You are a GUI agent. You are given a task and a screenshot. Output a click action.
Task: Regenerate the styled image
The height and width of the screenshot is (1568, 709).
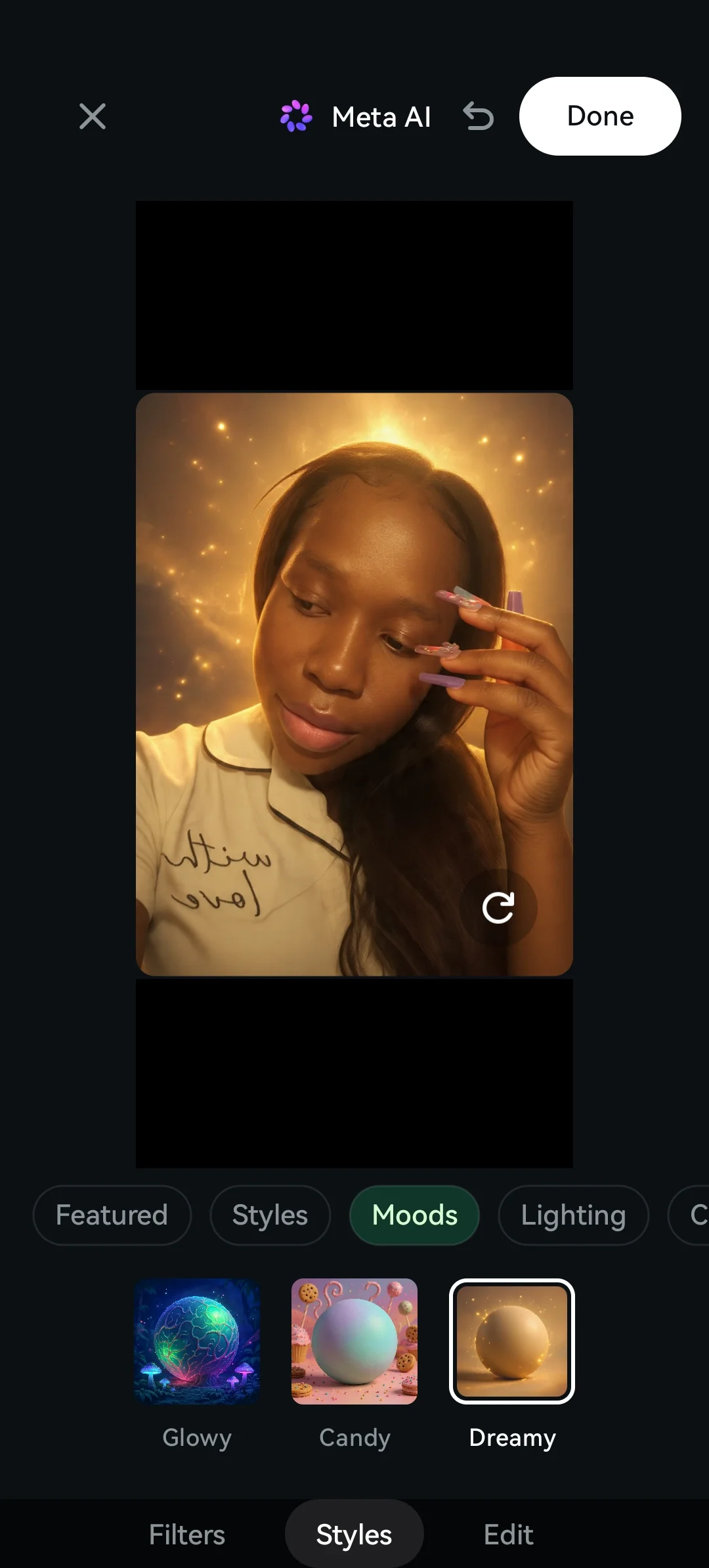[x=498, y=908]
